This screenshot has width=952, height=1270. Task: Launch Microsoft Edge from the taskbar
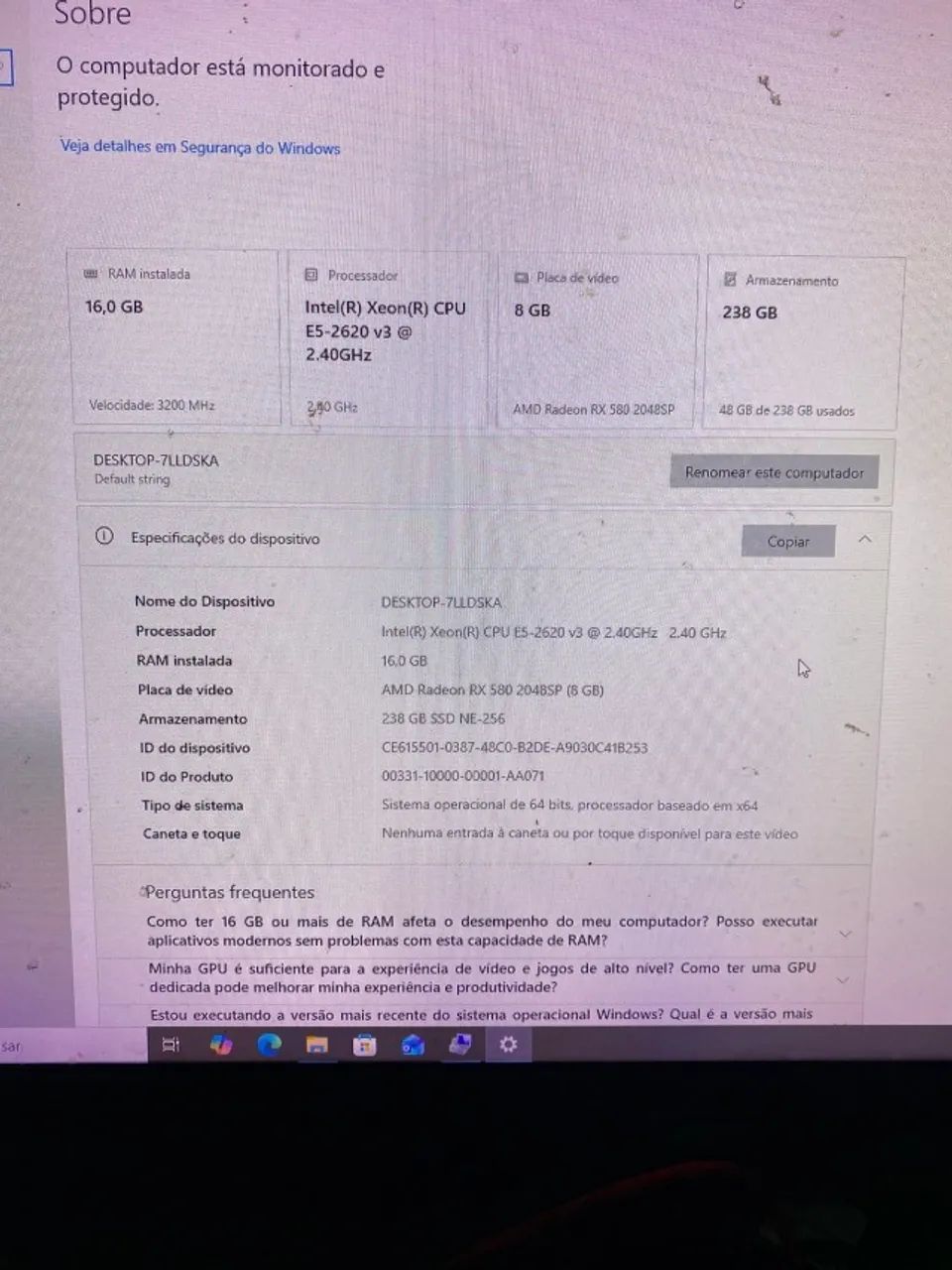click(271, 1045)
